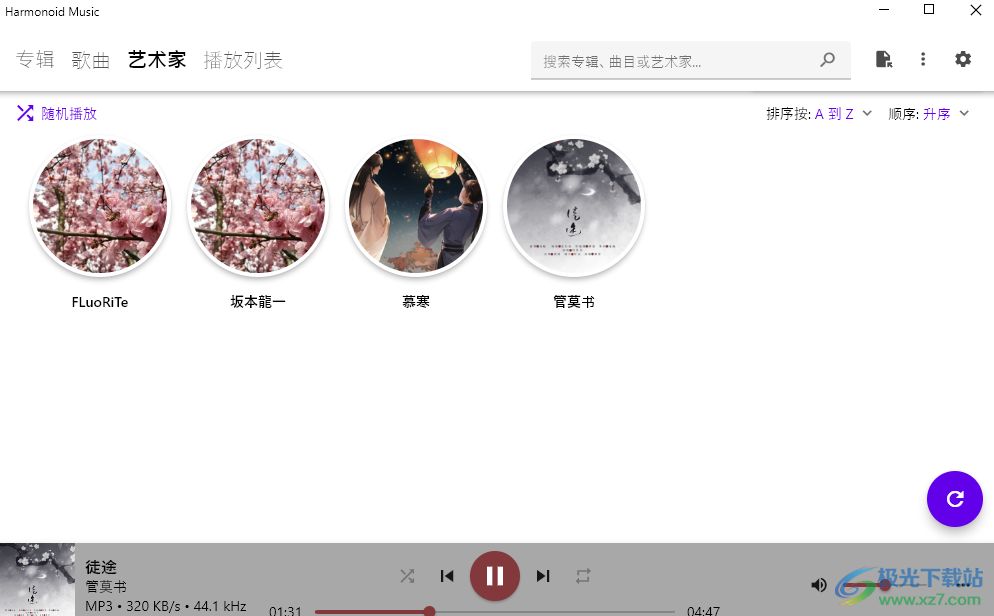Mute the volume speaker icon
994x616 pixels.
pos(819,585)
